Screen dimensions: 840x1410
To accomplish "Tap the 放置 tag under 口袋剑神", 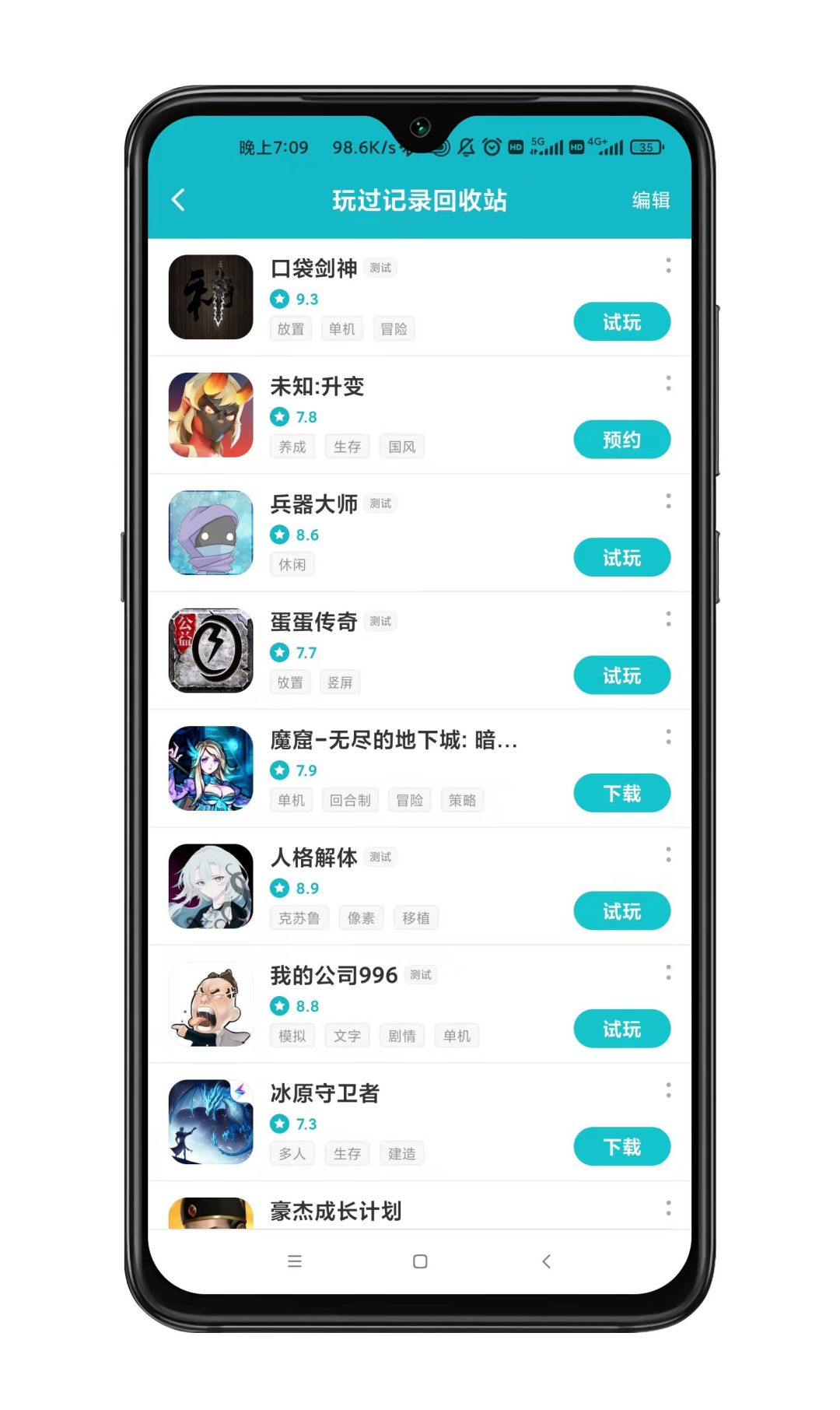I will (290, 328).
